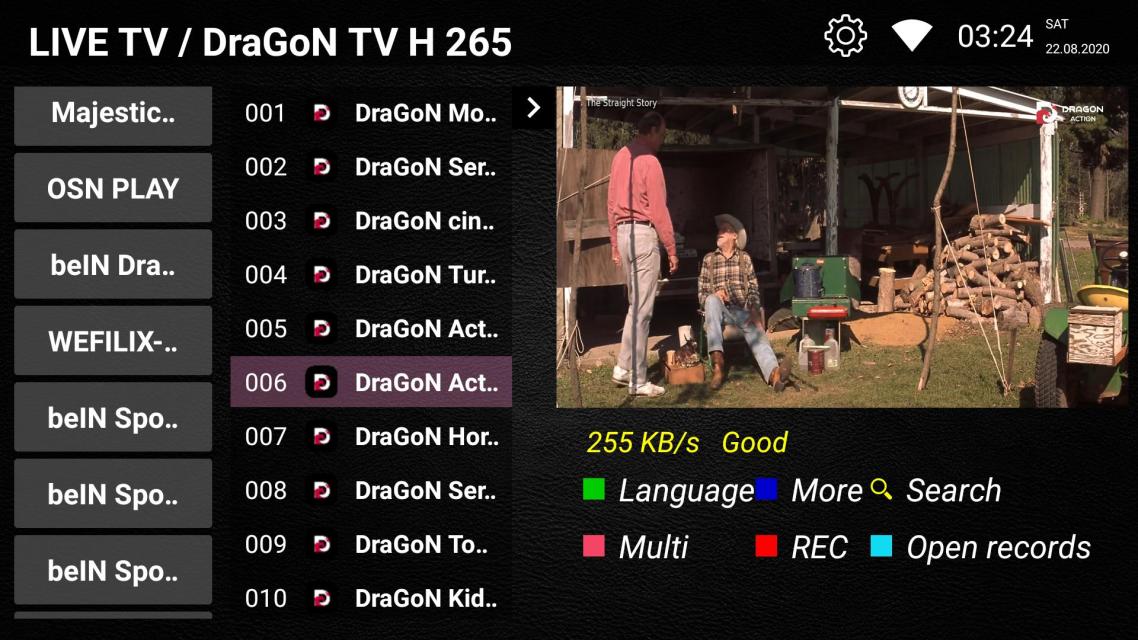1138x640 pixels.
Task: Switch to channel 003 DraGoN cin..
Action: coord(371,221)
